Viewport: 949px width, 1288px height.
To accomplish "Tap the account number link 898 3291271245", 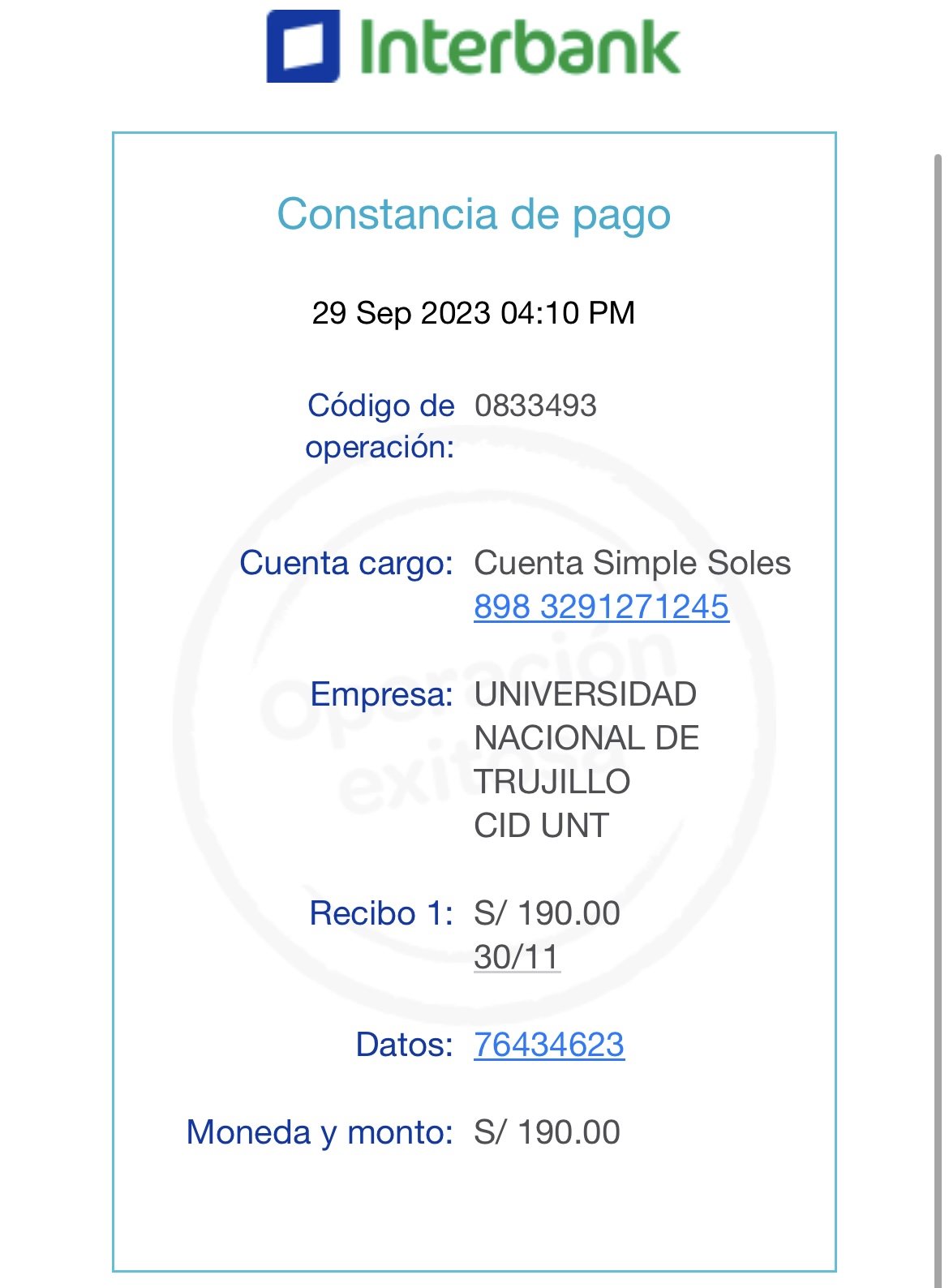I will click(x=601, y=607).
